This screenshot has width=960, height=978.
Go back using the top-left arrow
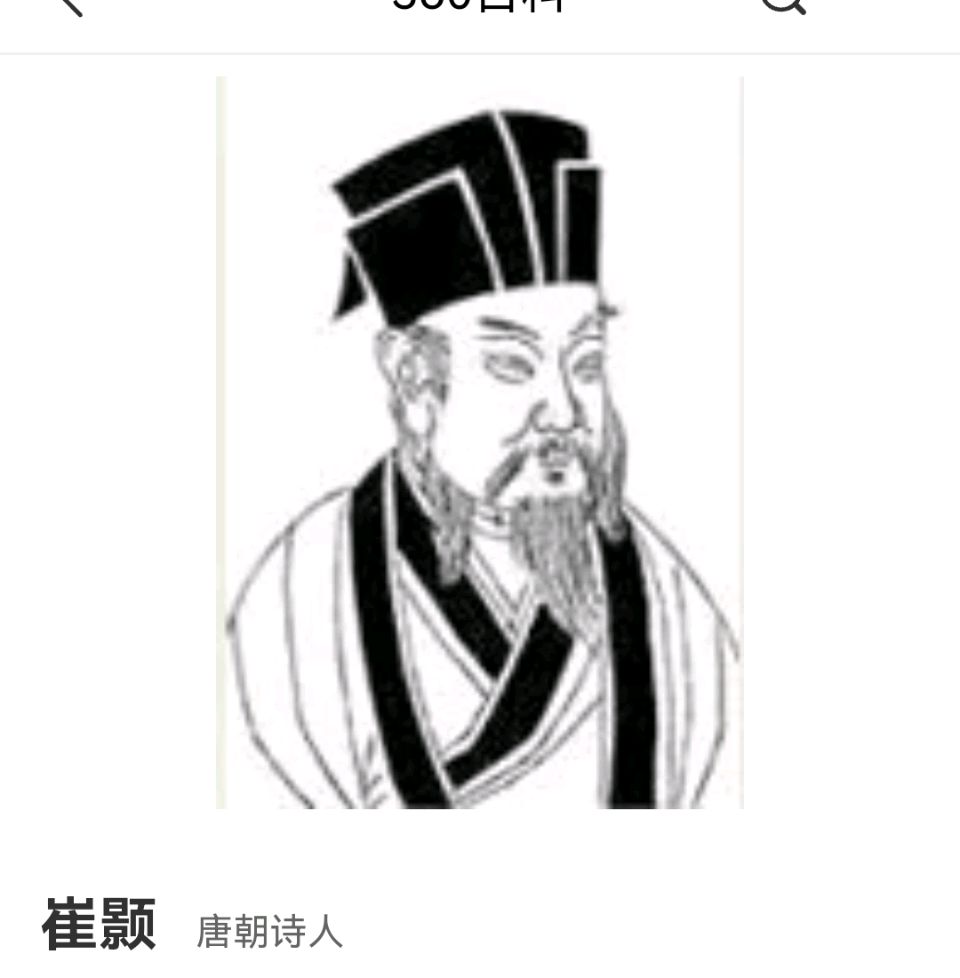tap(68, 5)
